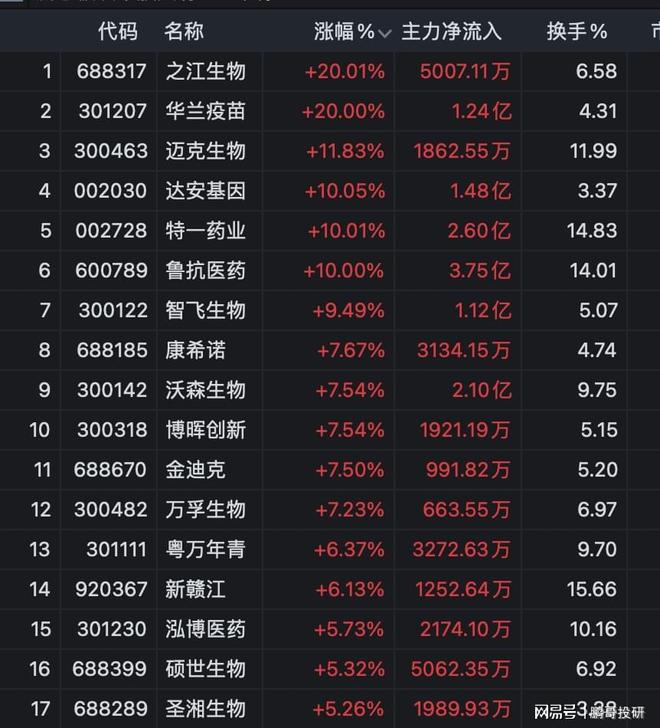Open the 特一药业 stock row

[x=205, y=231]
